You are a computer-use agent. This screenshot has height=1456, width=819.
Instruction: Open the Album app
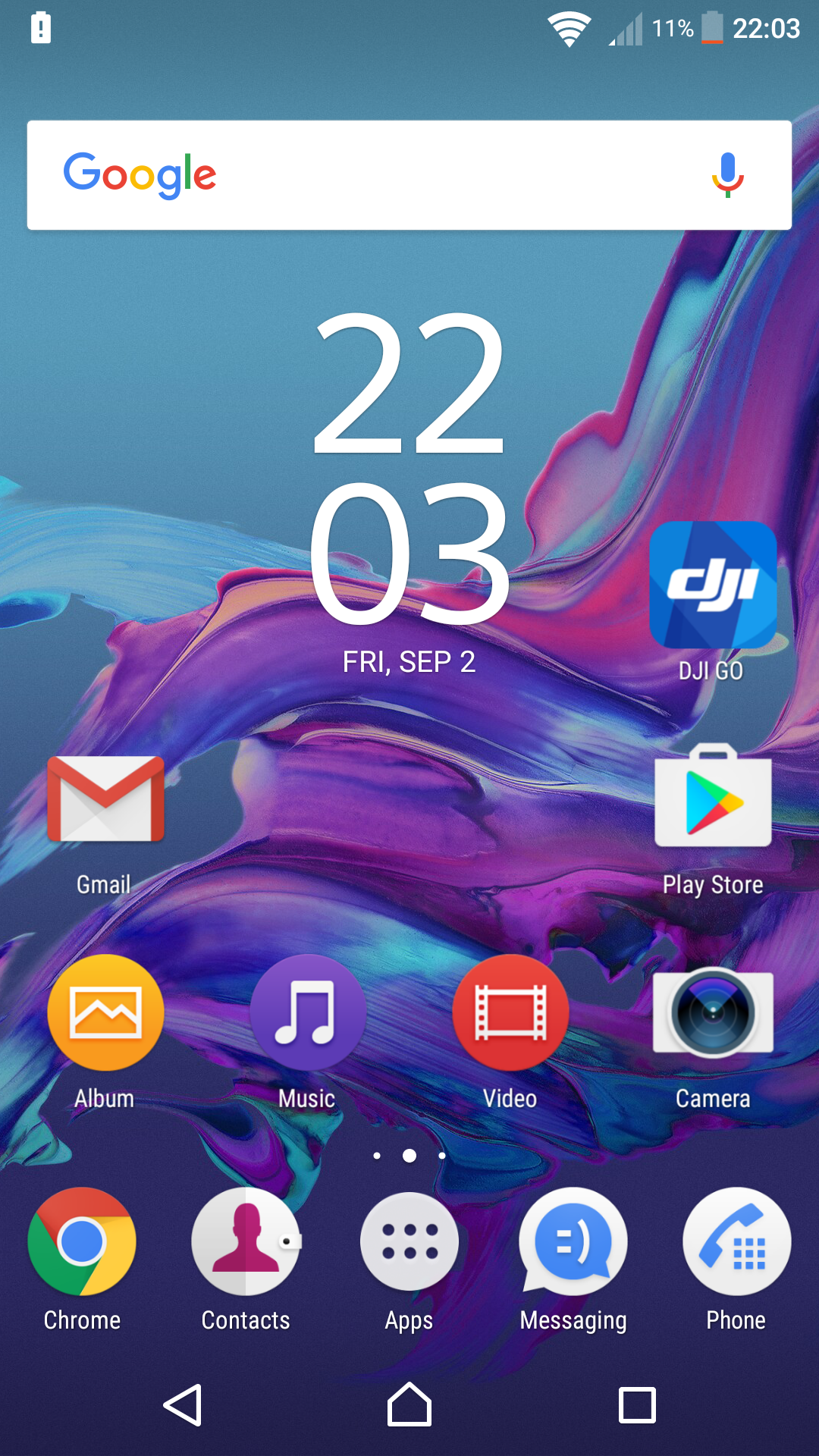coord(105,1013)
